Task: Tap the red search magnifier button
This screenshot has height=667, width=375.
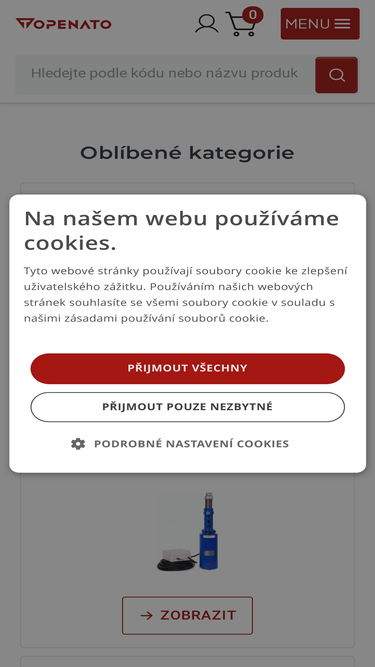Action: [336, 75]
